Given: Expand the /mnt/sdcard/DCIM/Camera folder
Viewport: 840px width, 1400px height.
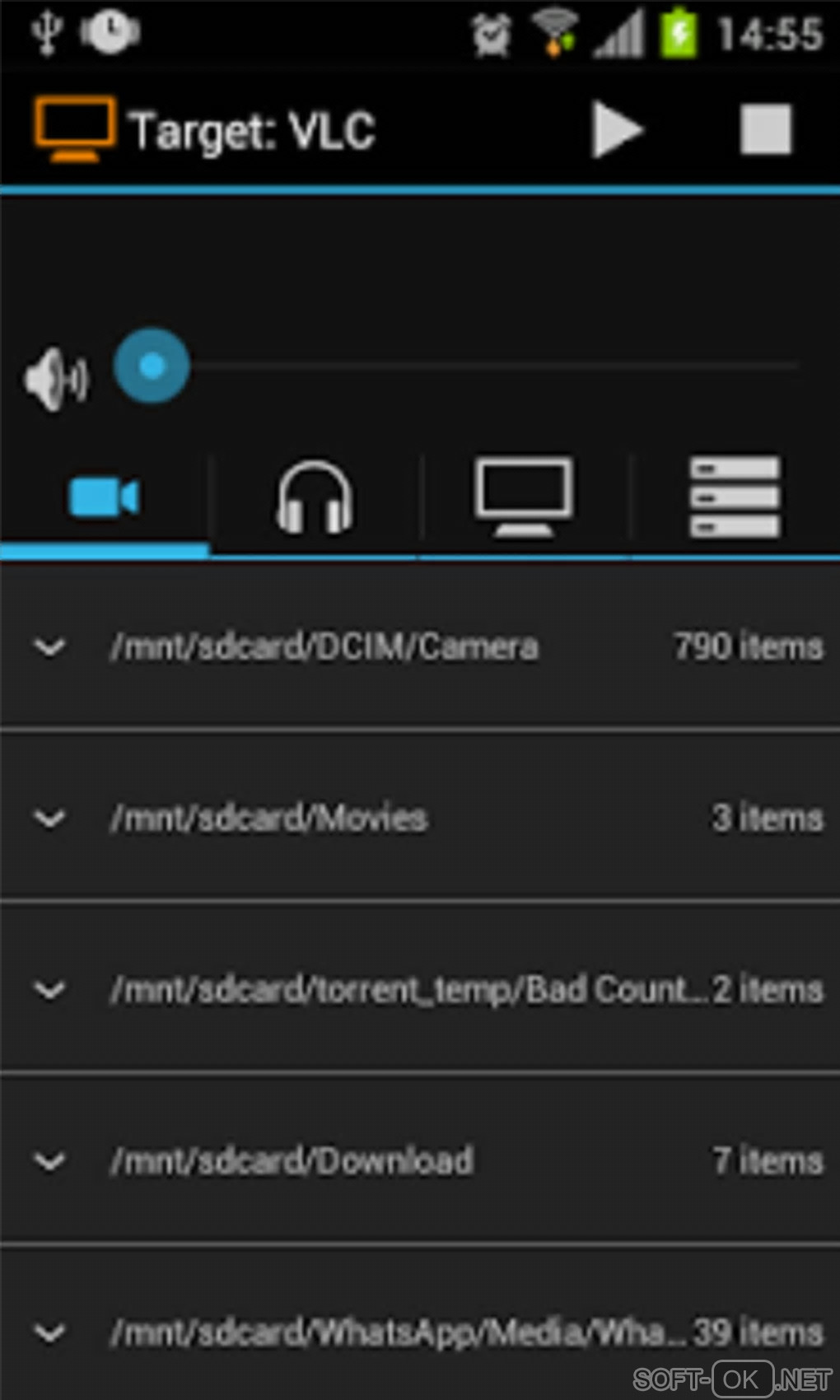Looking at the screenshot, I should (x=49, y=647).
